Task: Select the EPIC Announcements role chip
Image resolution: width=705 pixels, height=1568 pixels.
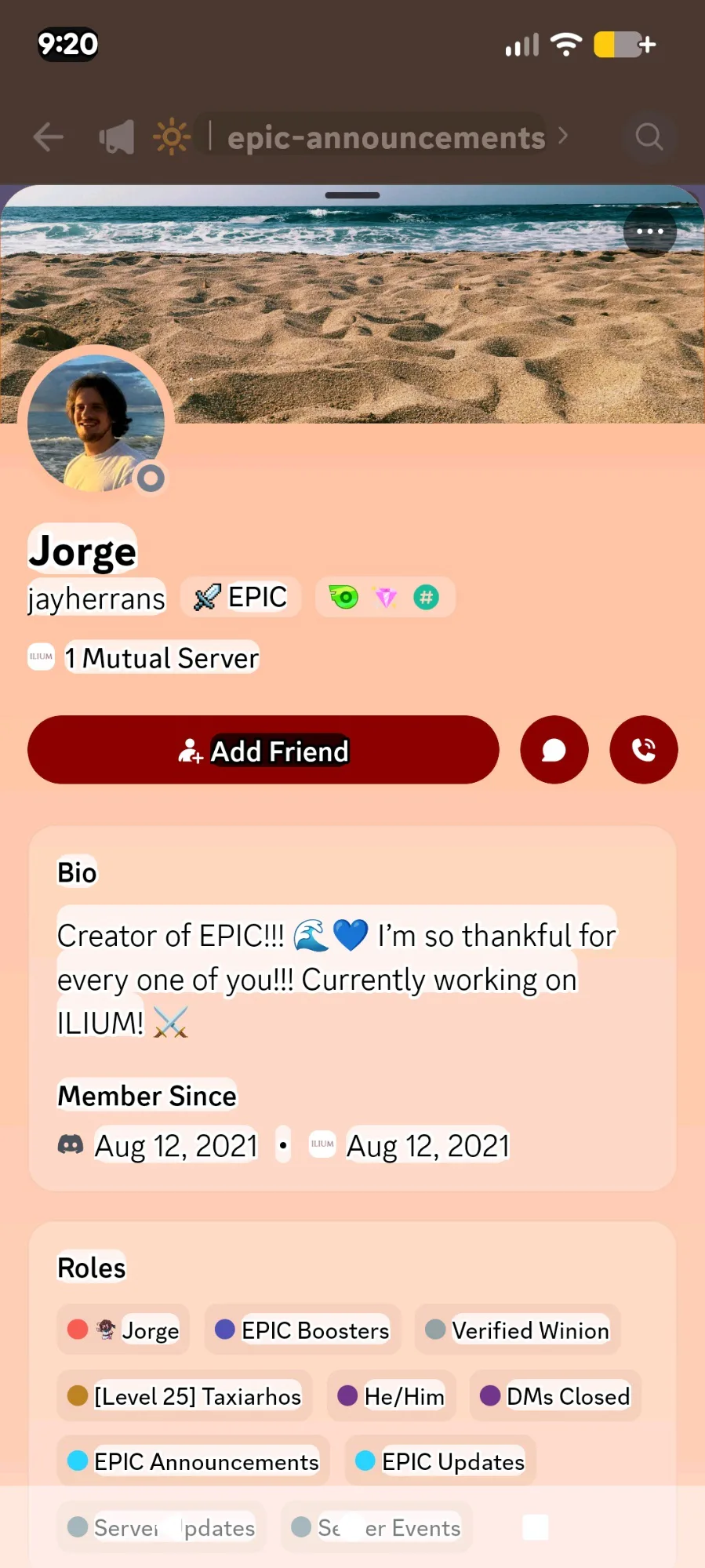Action: click(194, 1461)
